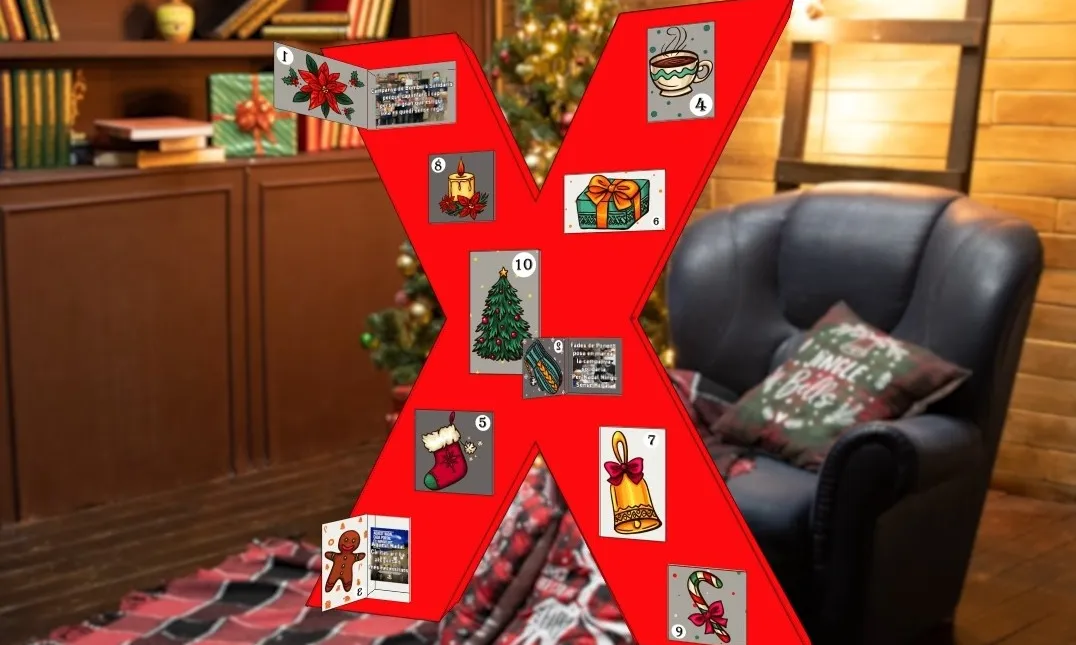Open the candy cane door
1076x645 pixels.
pos(707,603)
